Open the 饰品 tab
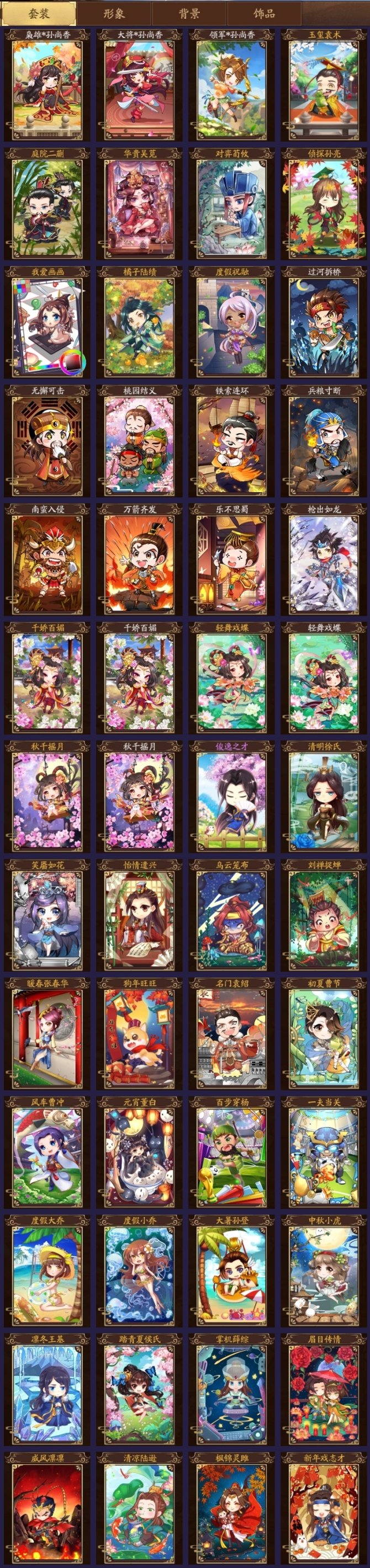This screenshot has height=1568, width=370. [x=264, y=13]
